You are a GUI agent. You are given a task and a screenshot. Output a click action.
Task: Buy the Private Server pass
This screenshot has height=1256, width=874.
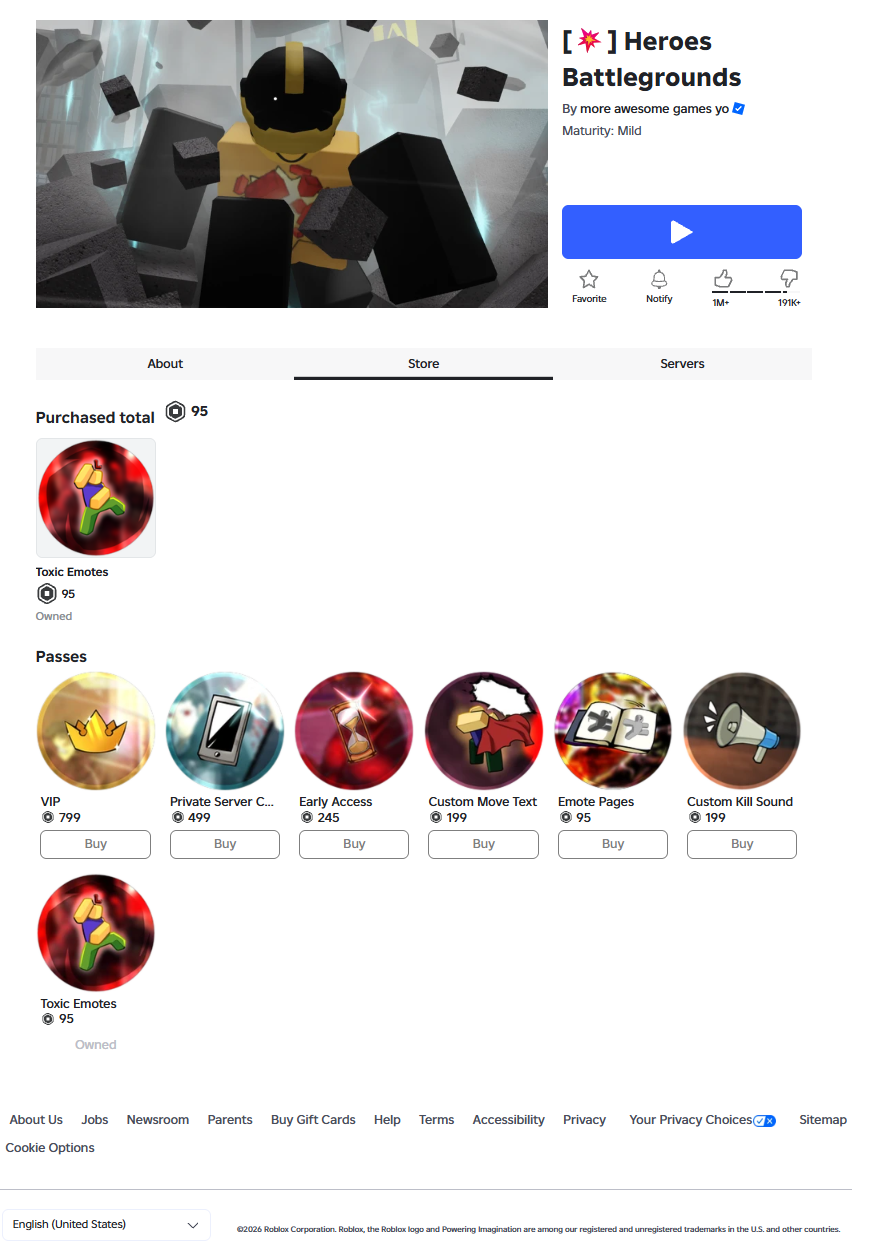coord(225,844)
